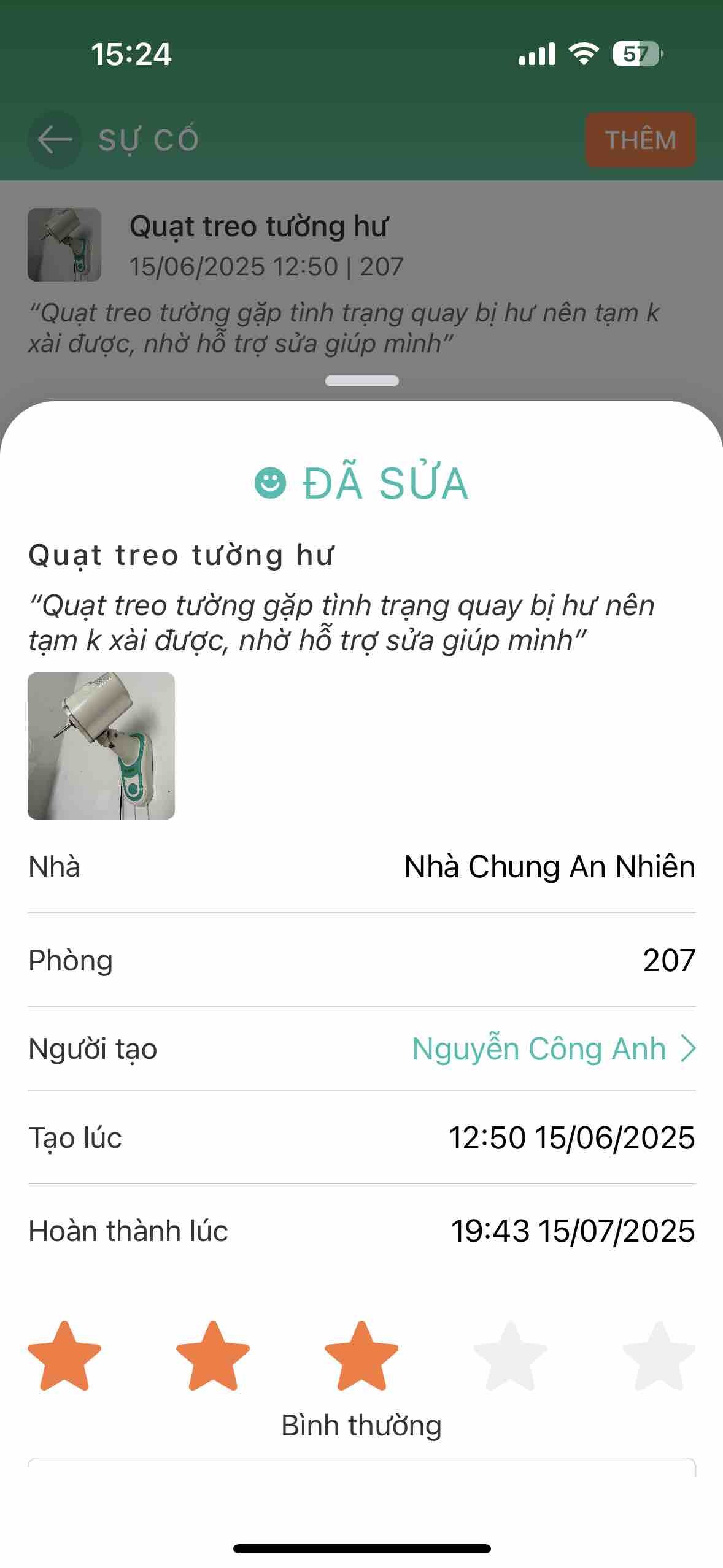
Task: Rate the repair two stars
Action: tap(213, 1356)
